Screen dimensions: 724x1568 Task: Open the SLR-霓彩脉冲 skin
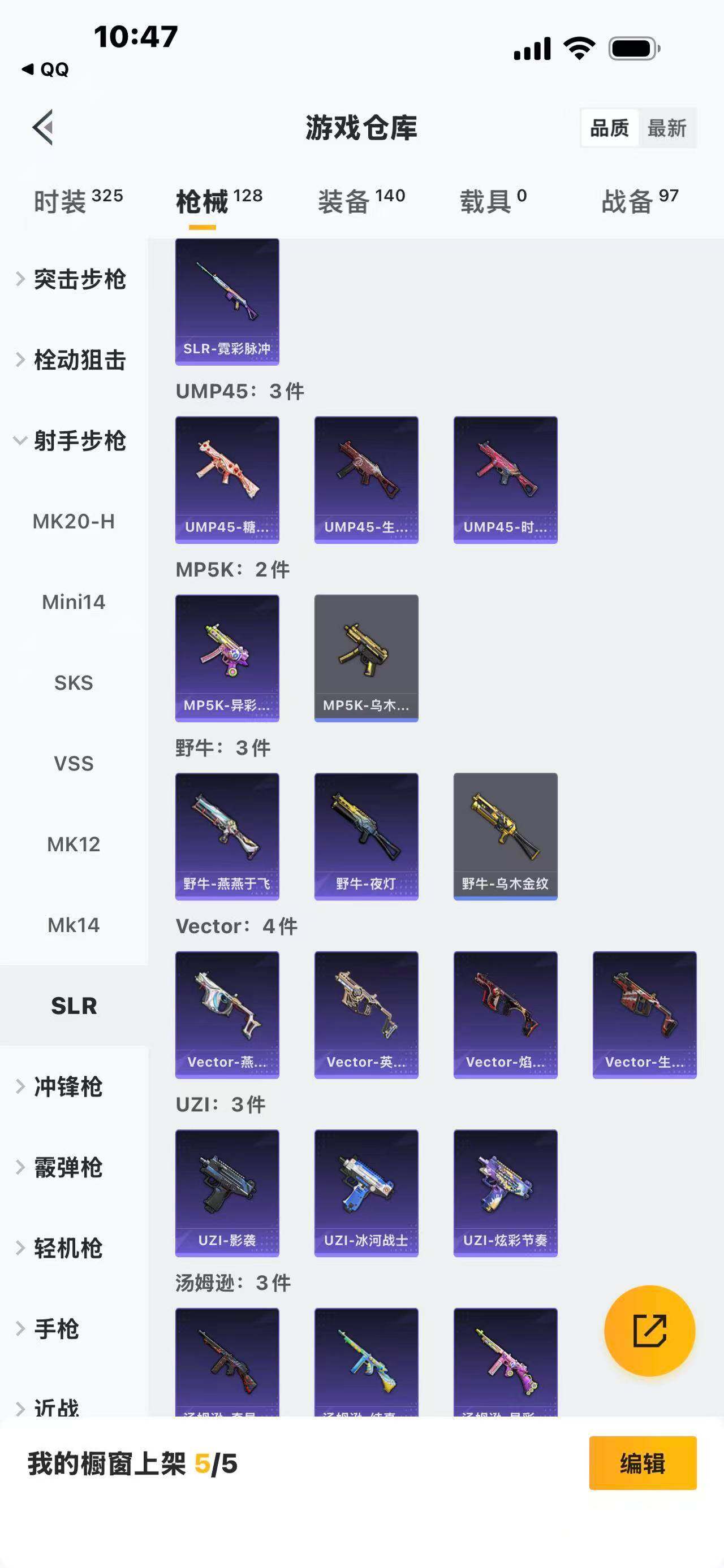point(227,302)
